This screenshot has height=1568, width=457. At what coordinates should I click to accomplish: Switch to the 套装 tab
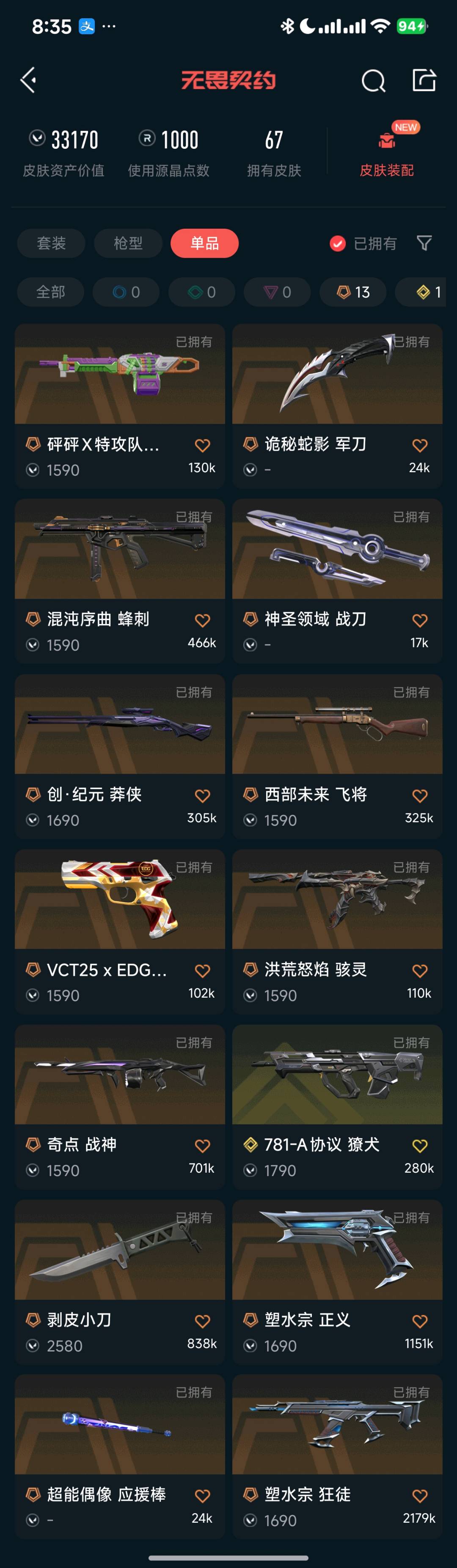[51, 244]
